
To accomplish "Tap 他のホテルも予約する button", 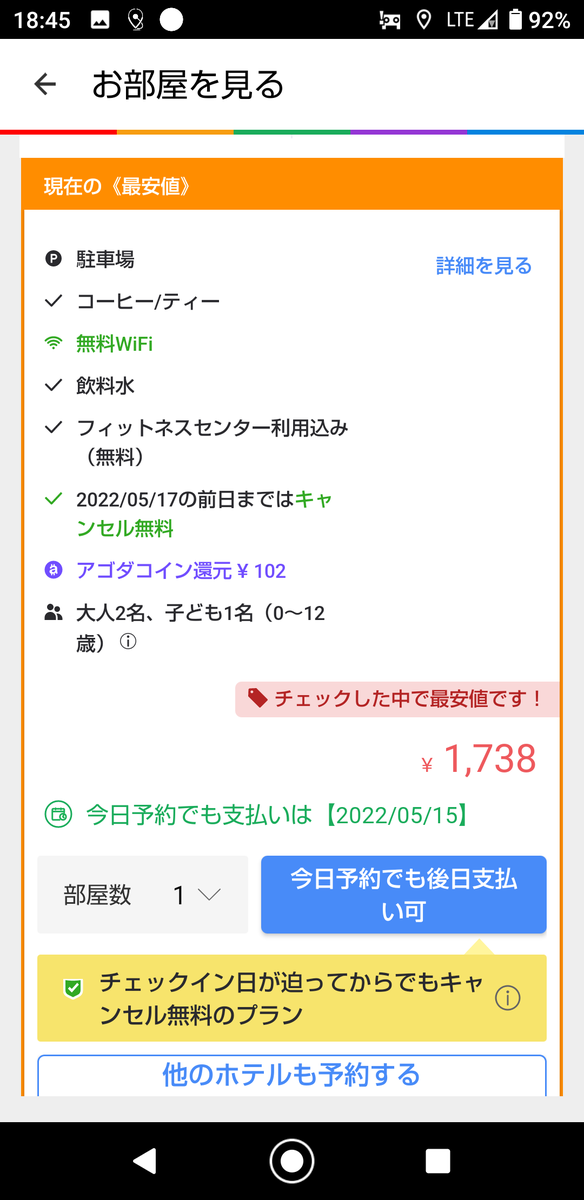I will pyautogui.click(x=292, y=1075).
